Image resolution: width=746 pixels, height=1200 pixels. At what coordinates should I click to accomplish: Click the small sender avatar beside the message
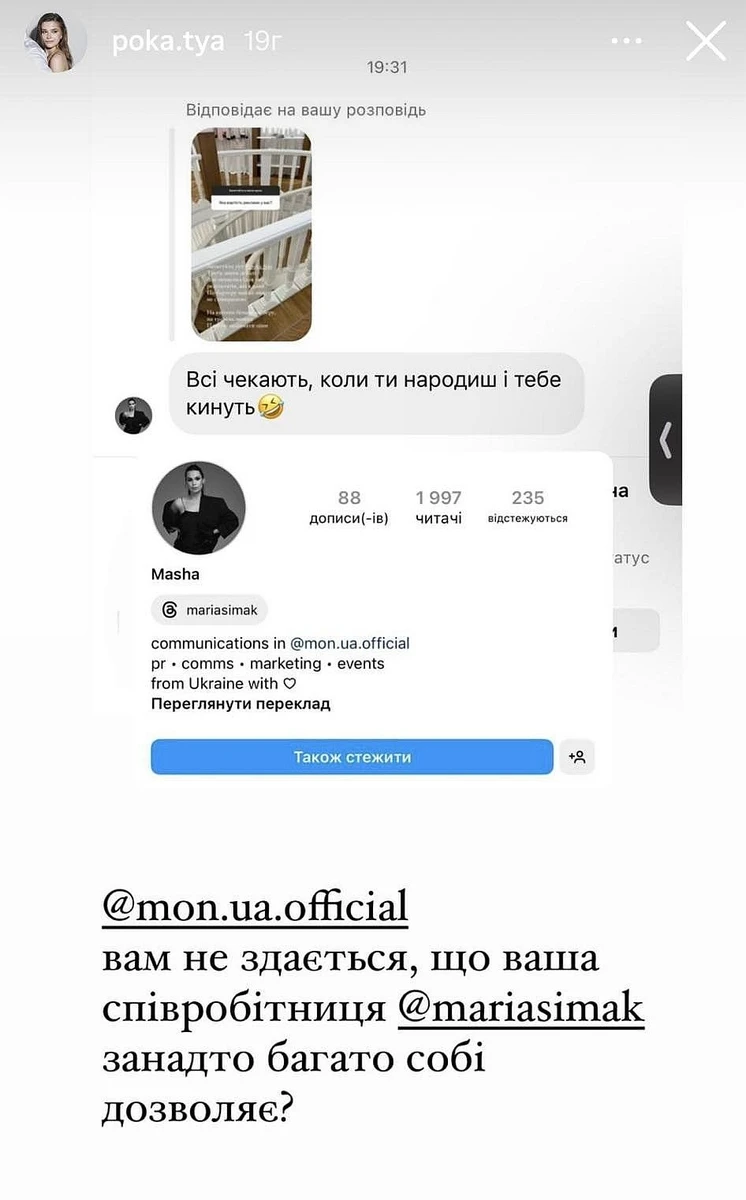pos(135,415)
